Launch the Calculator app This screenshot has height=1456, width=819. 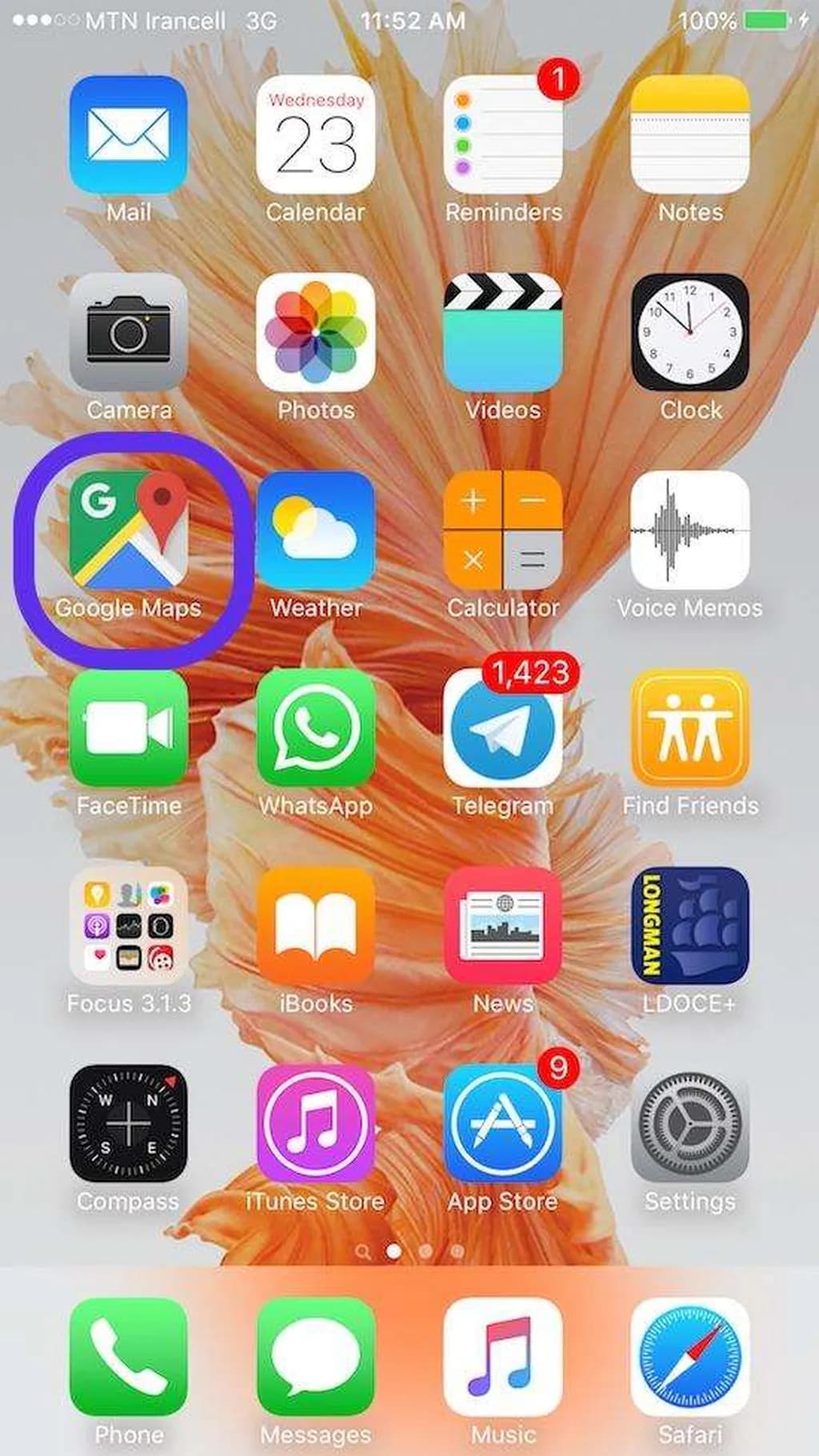(x=502, y=530)
